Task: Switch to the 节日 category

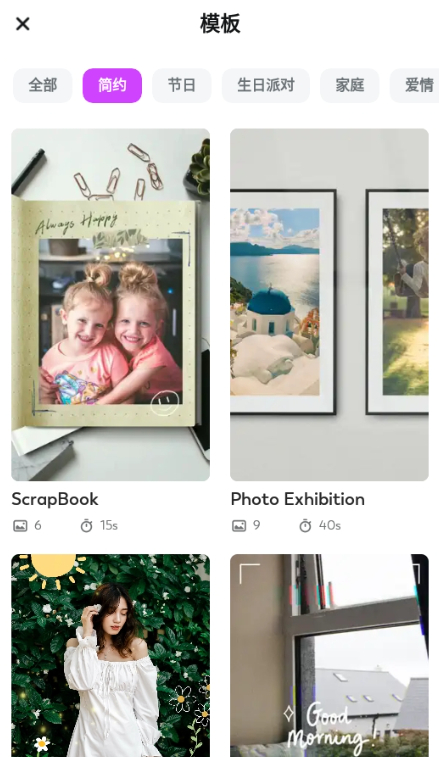Action: click(182, 85)
